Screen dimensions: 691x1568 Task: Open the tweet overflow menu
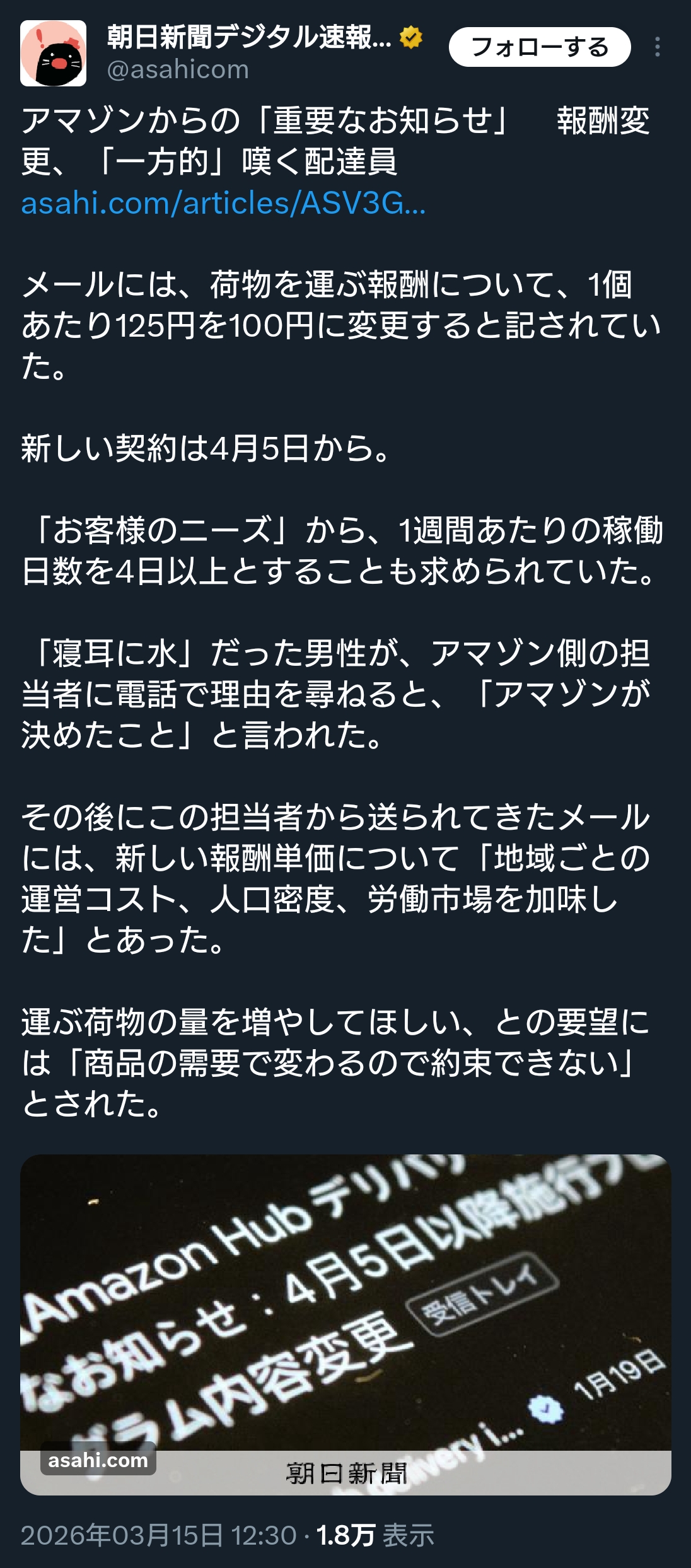657,47
